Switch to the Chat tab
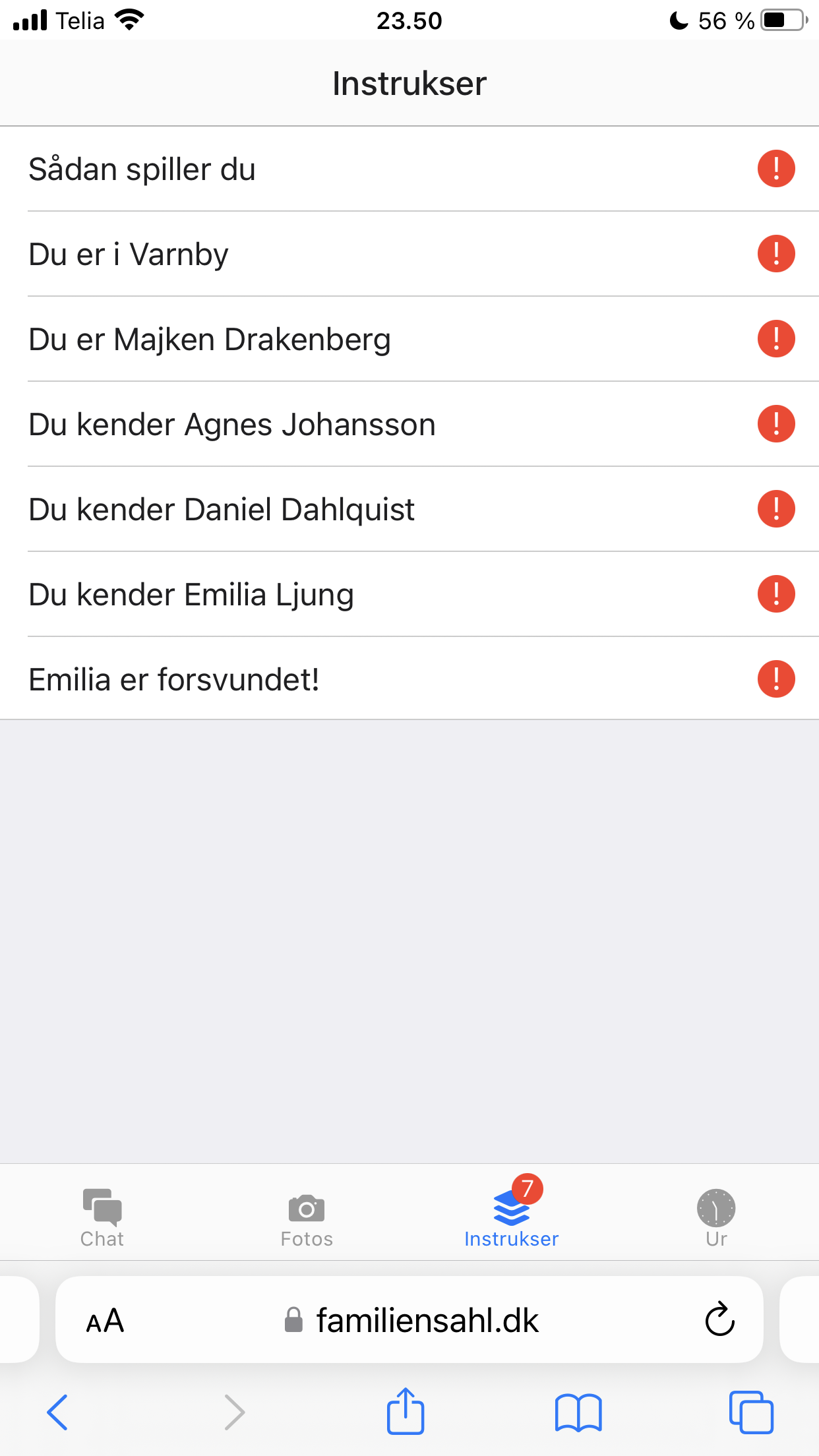This screenshot has width=819, height=1456. (102, 1217)
